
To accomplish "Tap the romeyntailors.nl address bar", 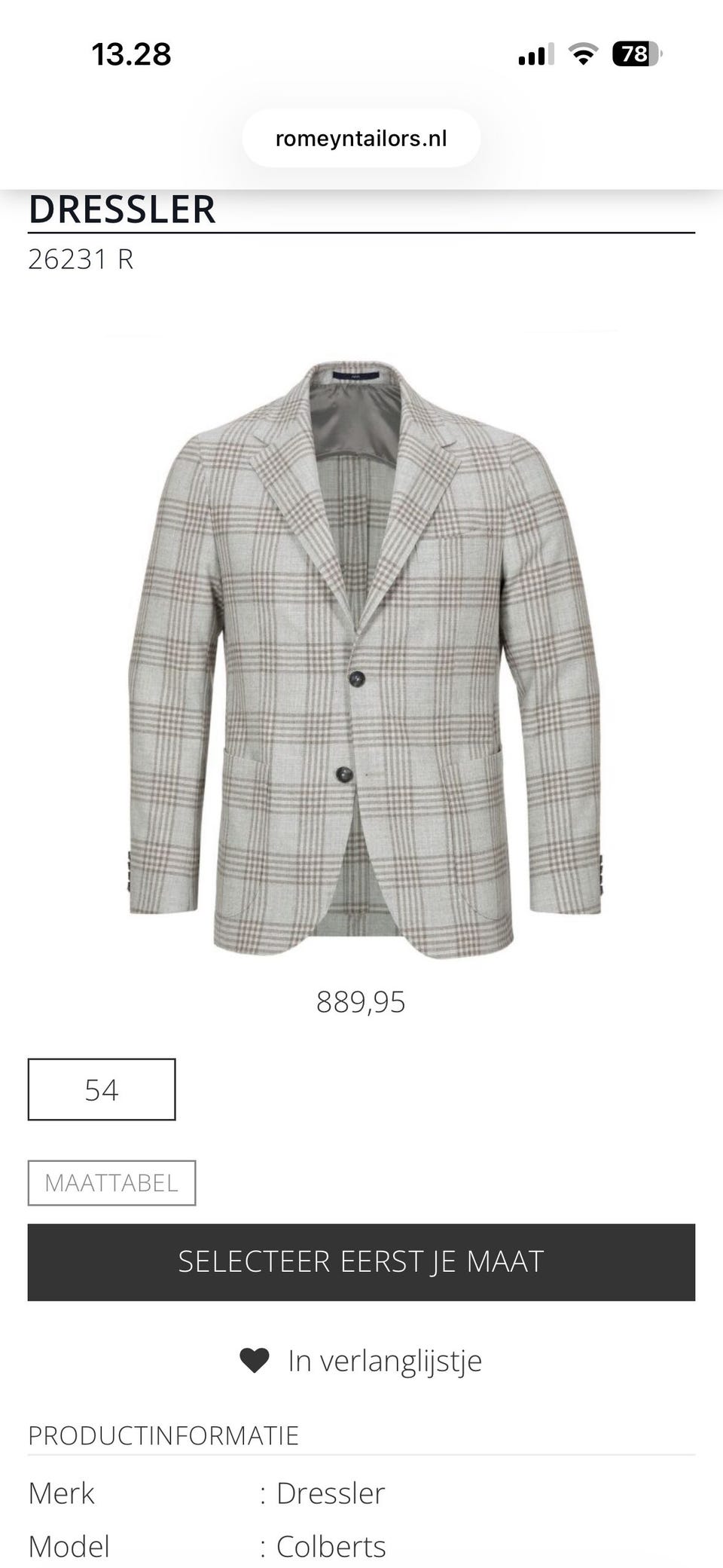I will (x=361, y=139).
